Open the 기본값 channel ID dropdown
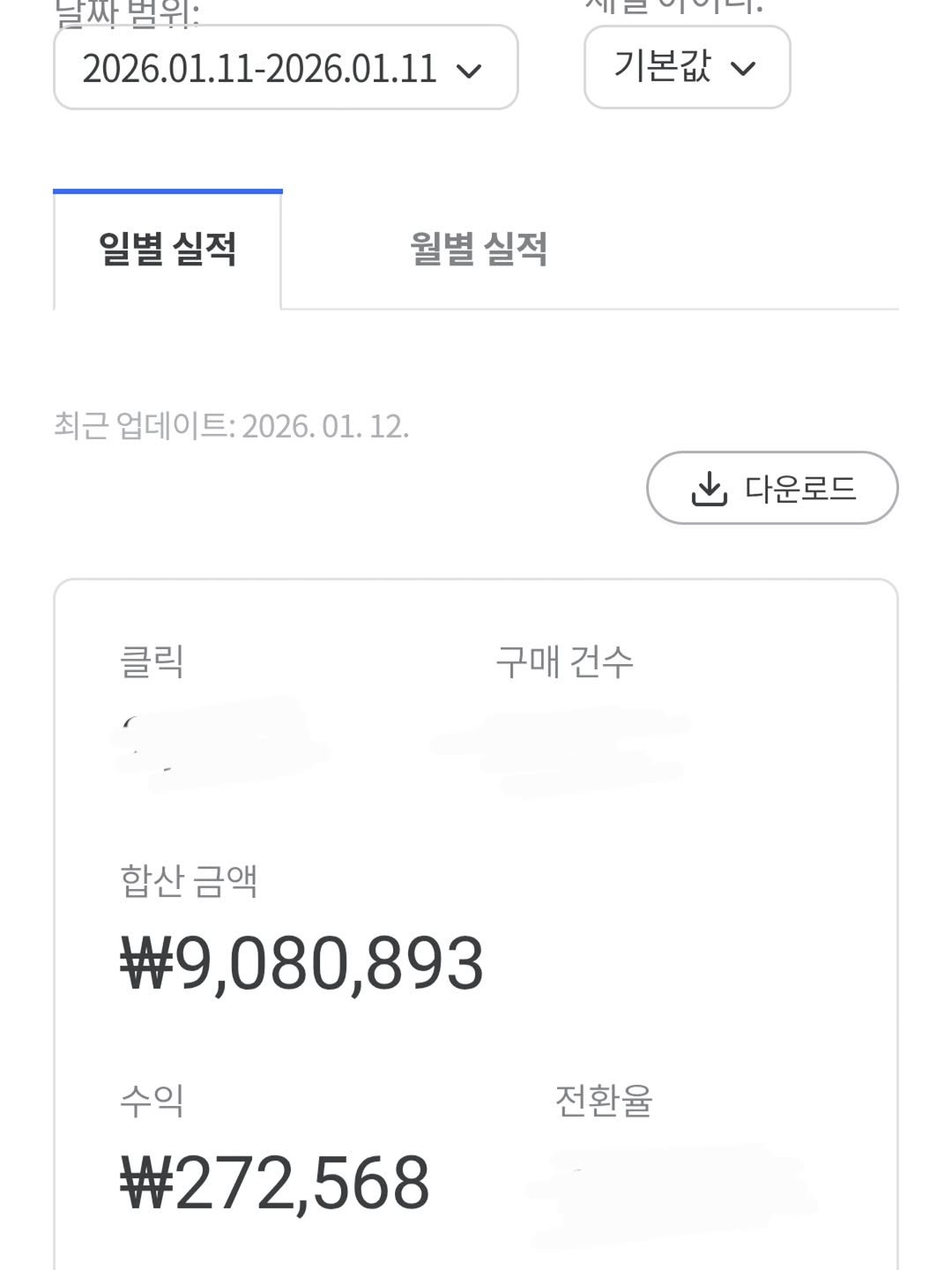Screen dimensions: 952x1270 687,68
